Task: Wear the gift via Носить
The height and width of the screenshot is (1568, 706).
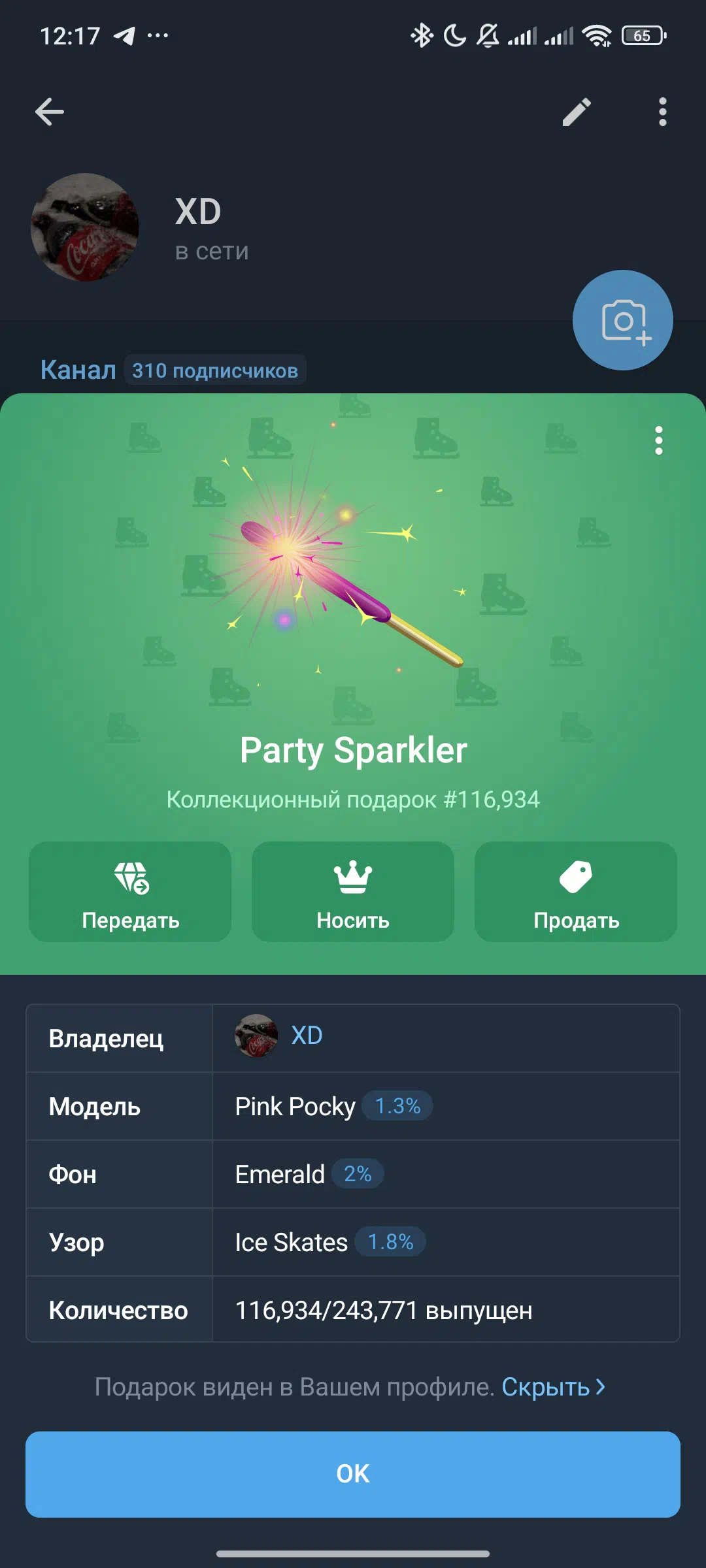Action: [x=353, y=892]
